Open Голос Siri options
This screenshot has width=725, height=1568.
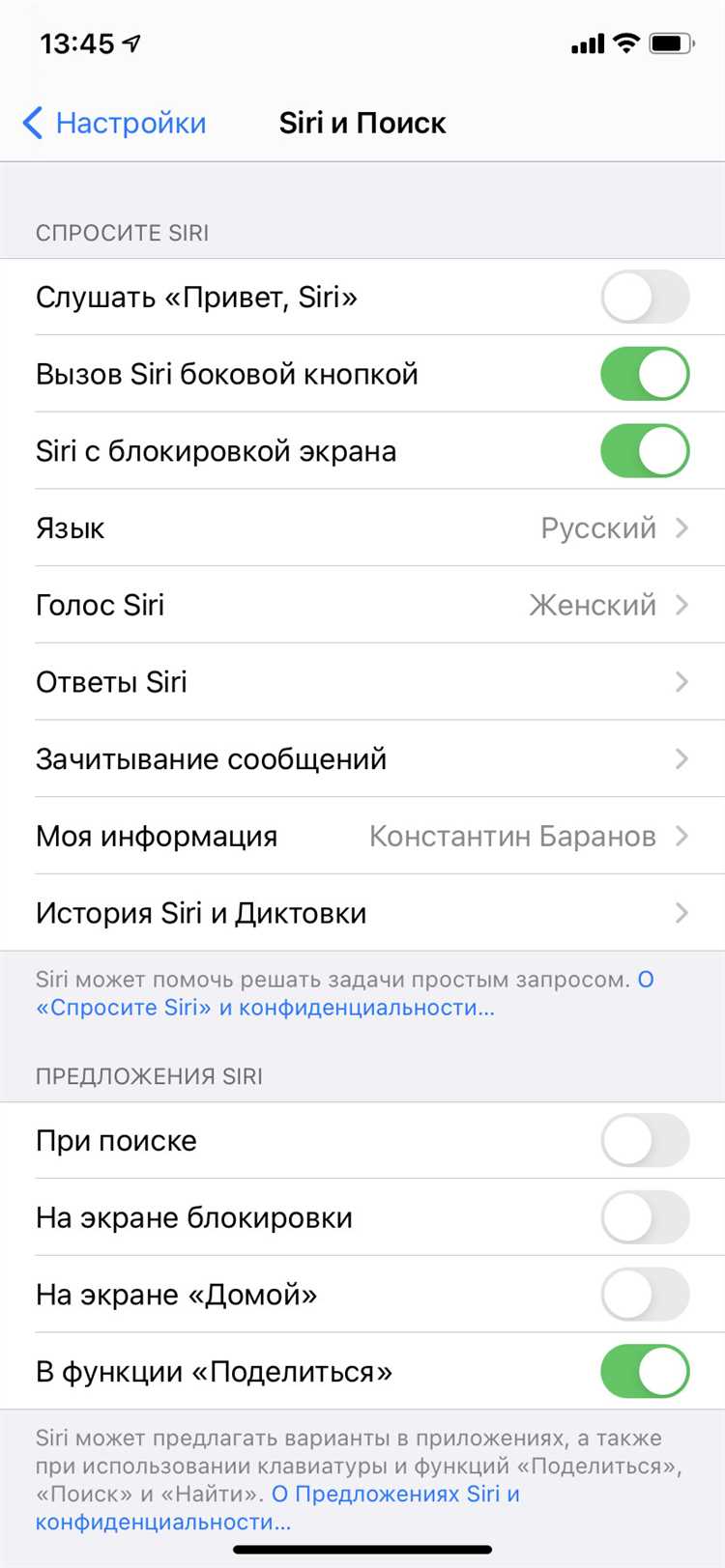[x=362, y=605]
